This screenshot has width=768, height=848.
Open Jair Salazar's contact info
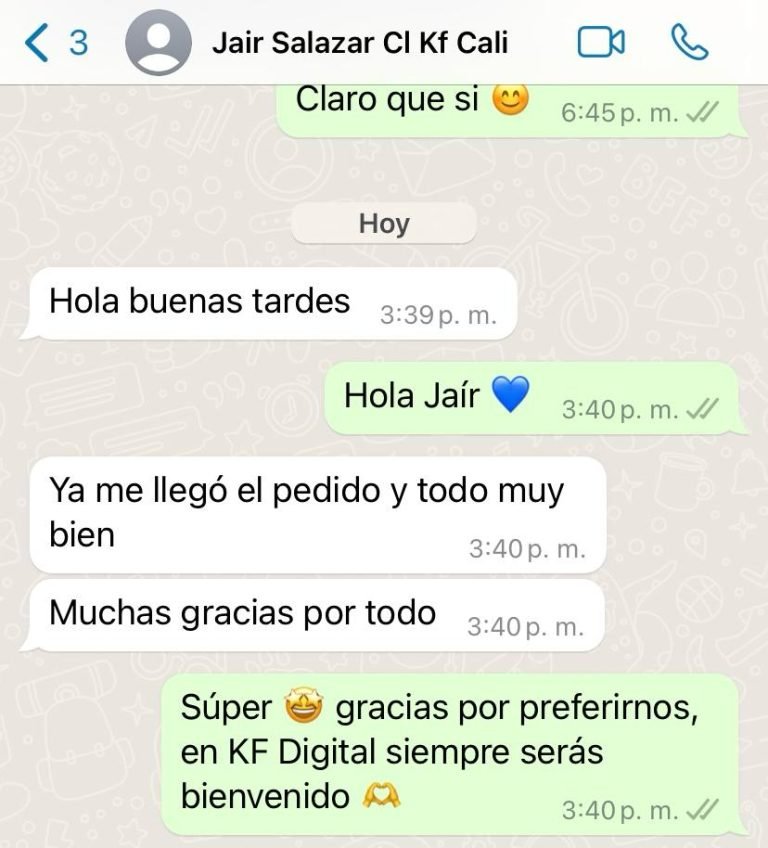(360, 43)
